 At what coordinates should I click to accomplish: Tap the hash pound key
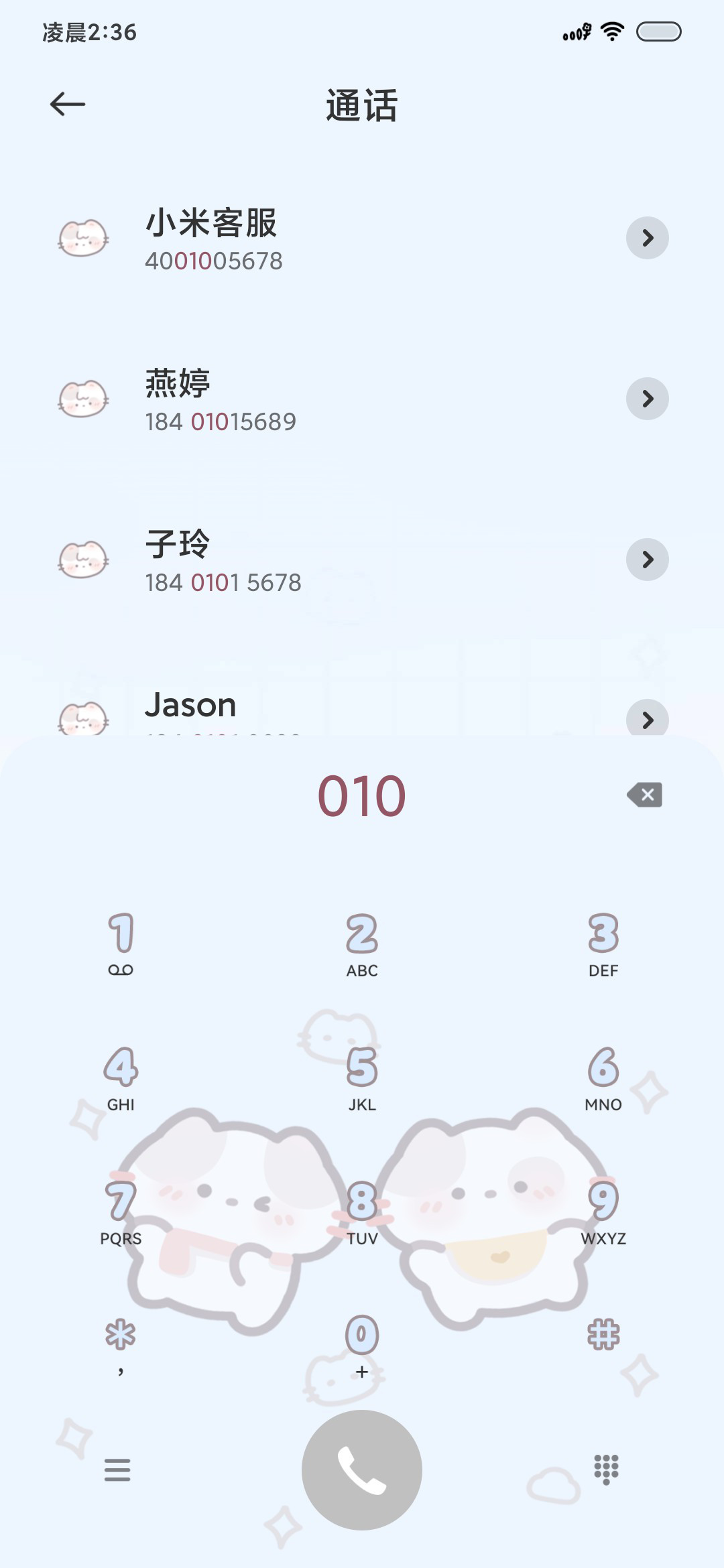(x=603, y=1346)
